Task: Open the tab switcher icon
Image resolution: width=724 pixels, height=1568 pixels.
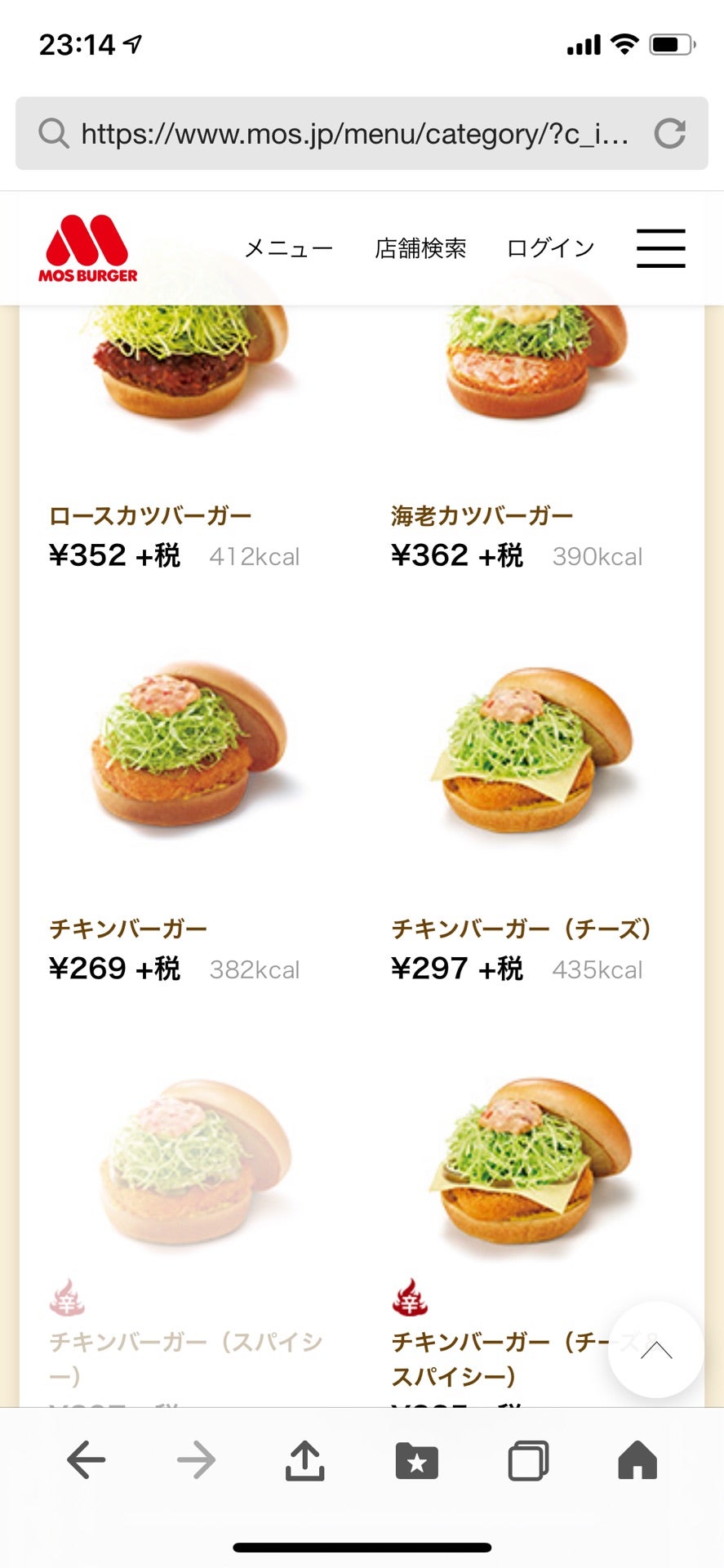Action: pos(530,1462)
